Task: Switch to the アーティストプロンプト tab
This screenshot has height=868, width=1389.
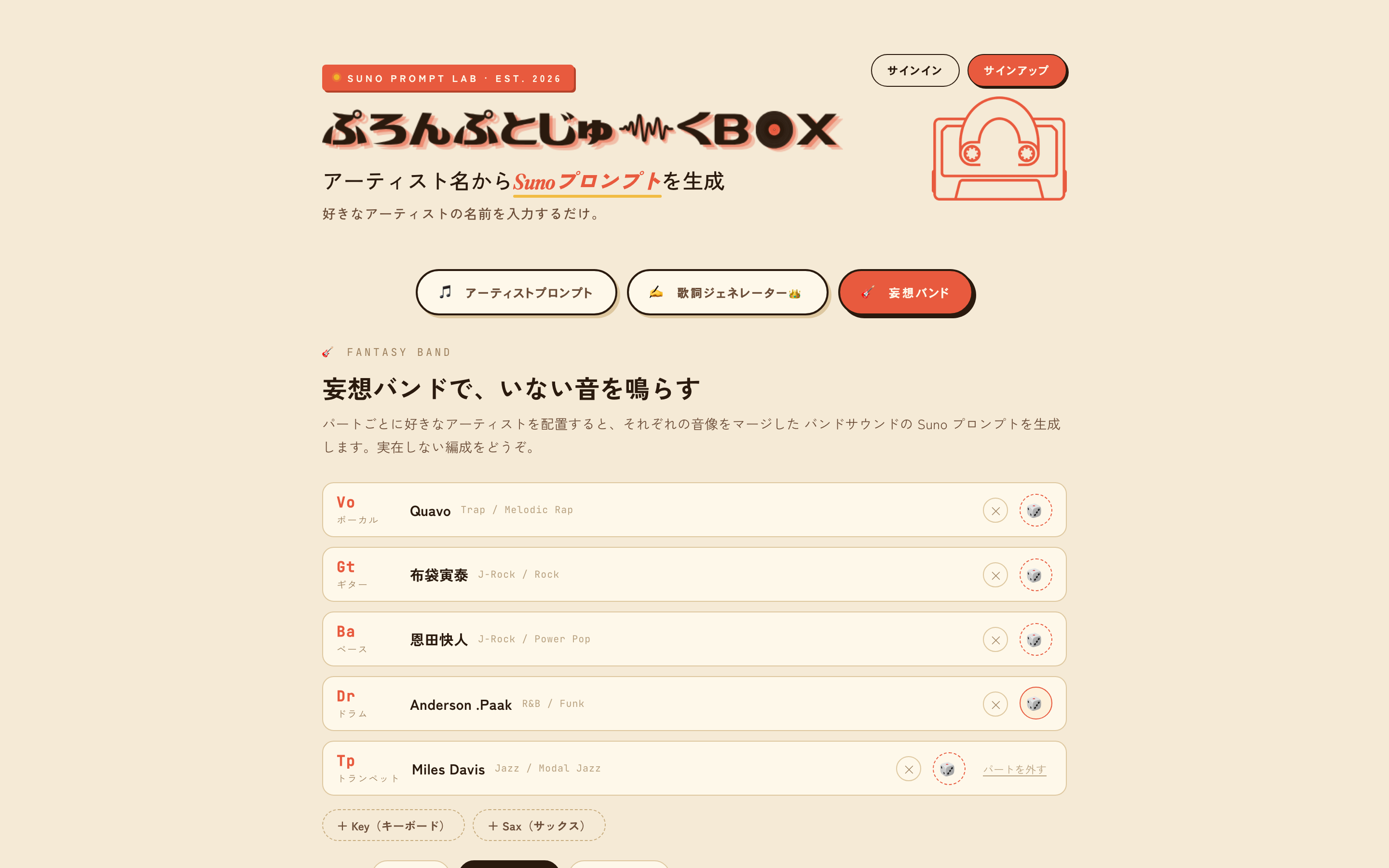Action: [x=516, y=292]
